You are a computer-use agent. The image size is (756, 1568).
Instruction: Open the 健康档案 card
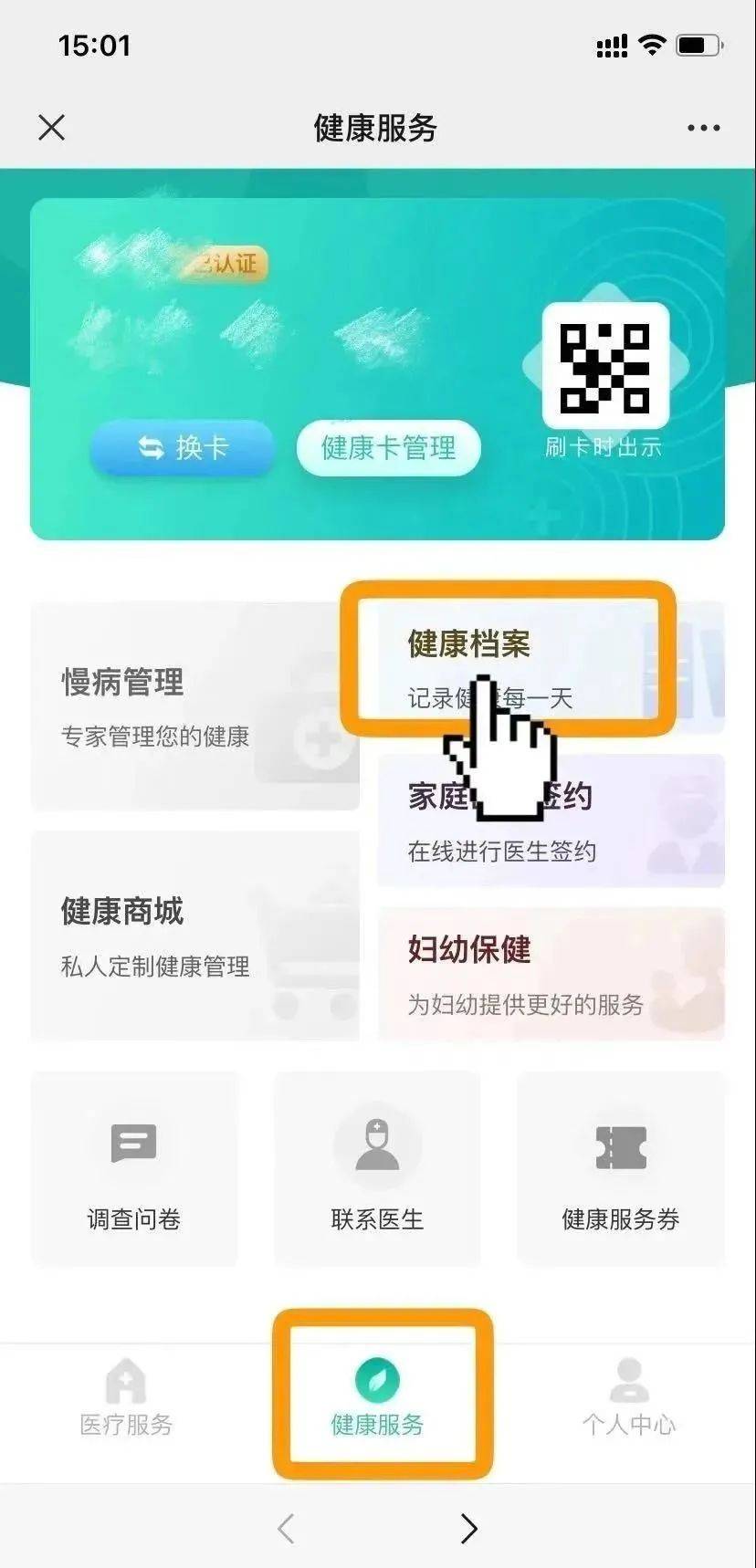551,667
